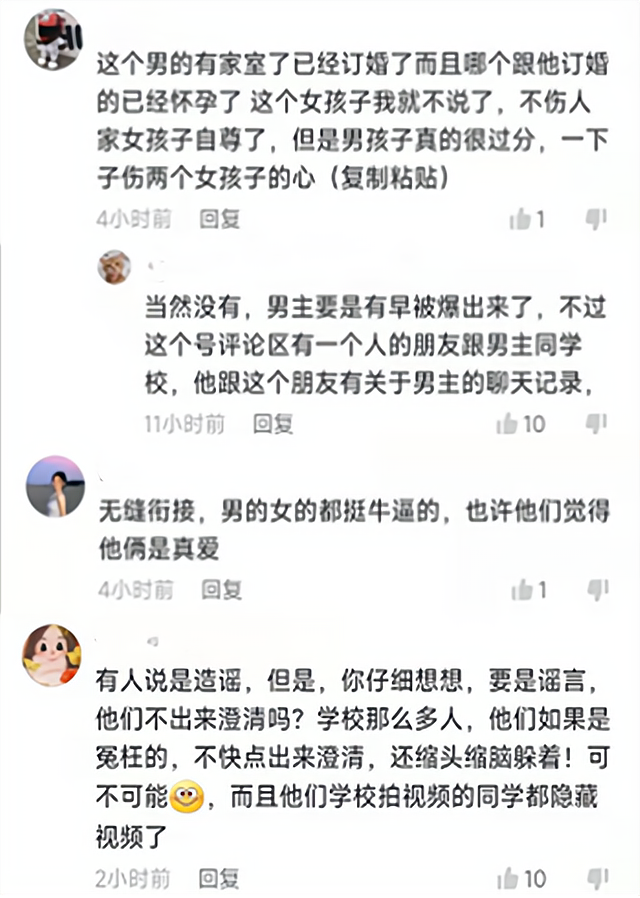Open avatar of the 这个男的有家室了 commenter

coord(52,38)
